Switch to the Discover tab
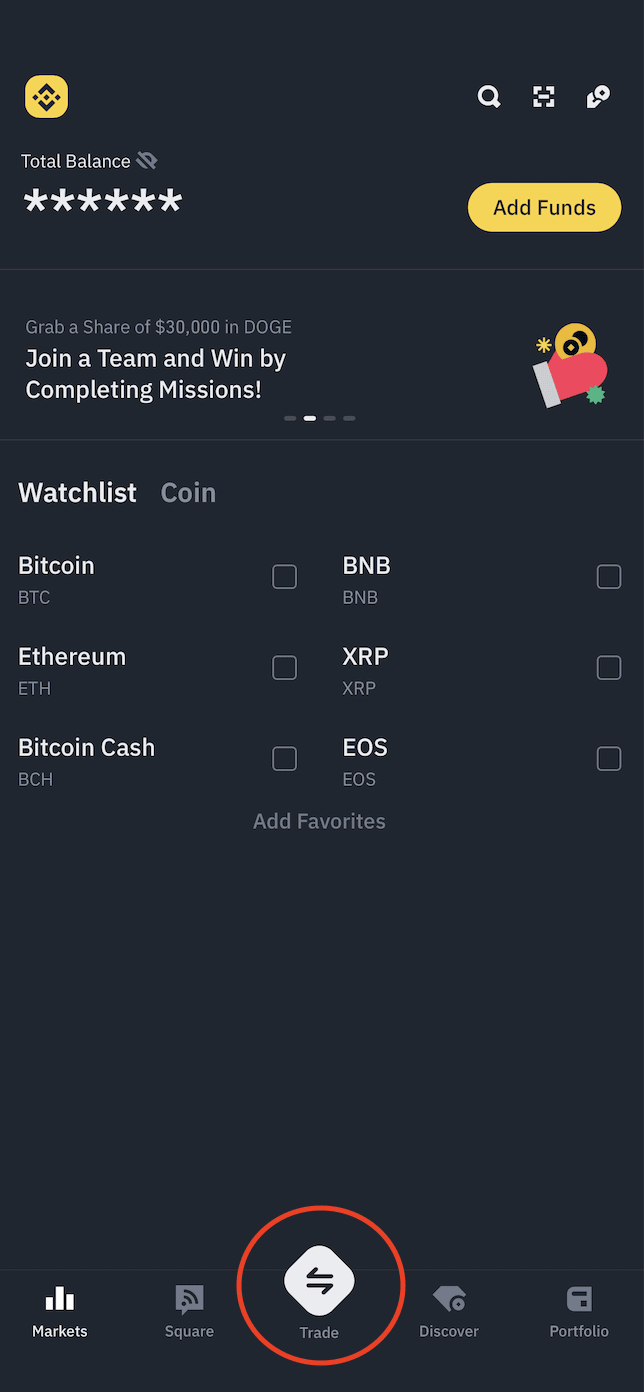 click(449, 1311)
